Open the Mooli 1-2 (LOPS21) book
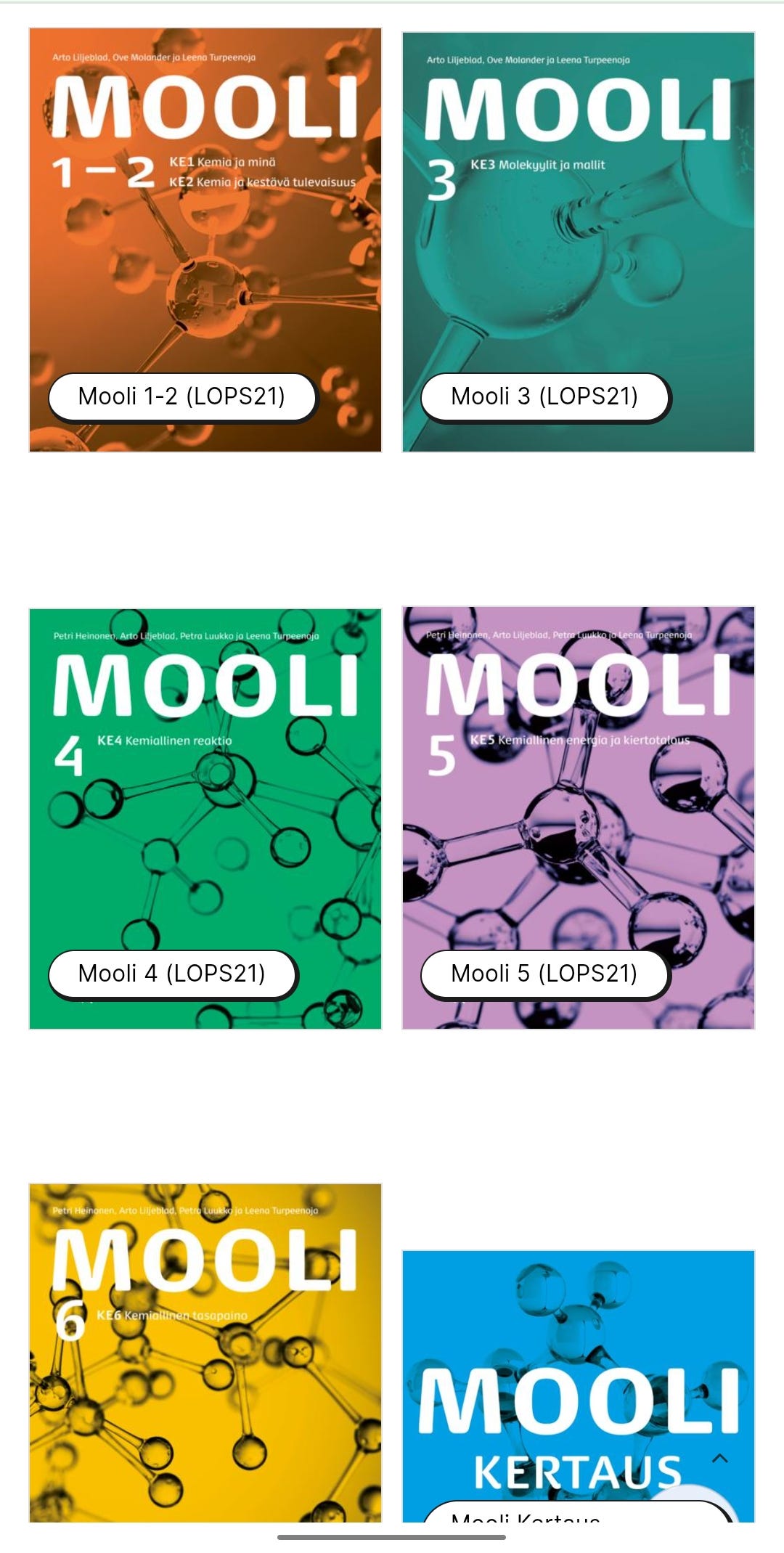The height and width of the screenshot is (1553, 784). 183,396
